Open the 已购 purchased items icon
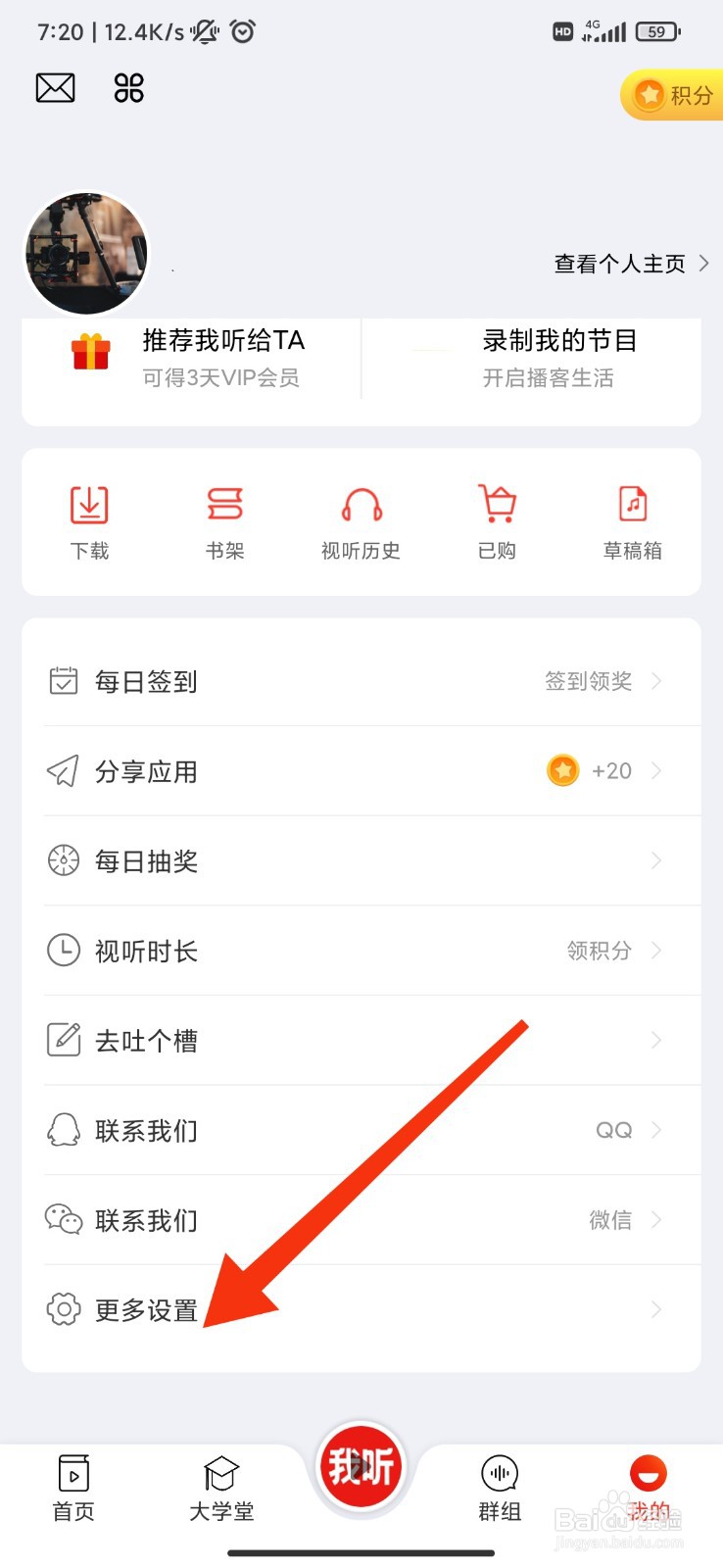The image size is (723, 1568). pyautogui.click(x=496, y=519)
